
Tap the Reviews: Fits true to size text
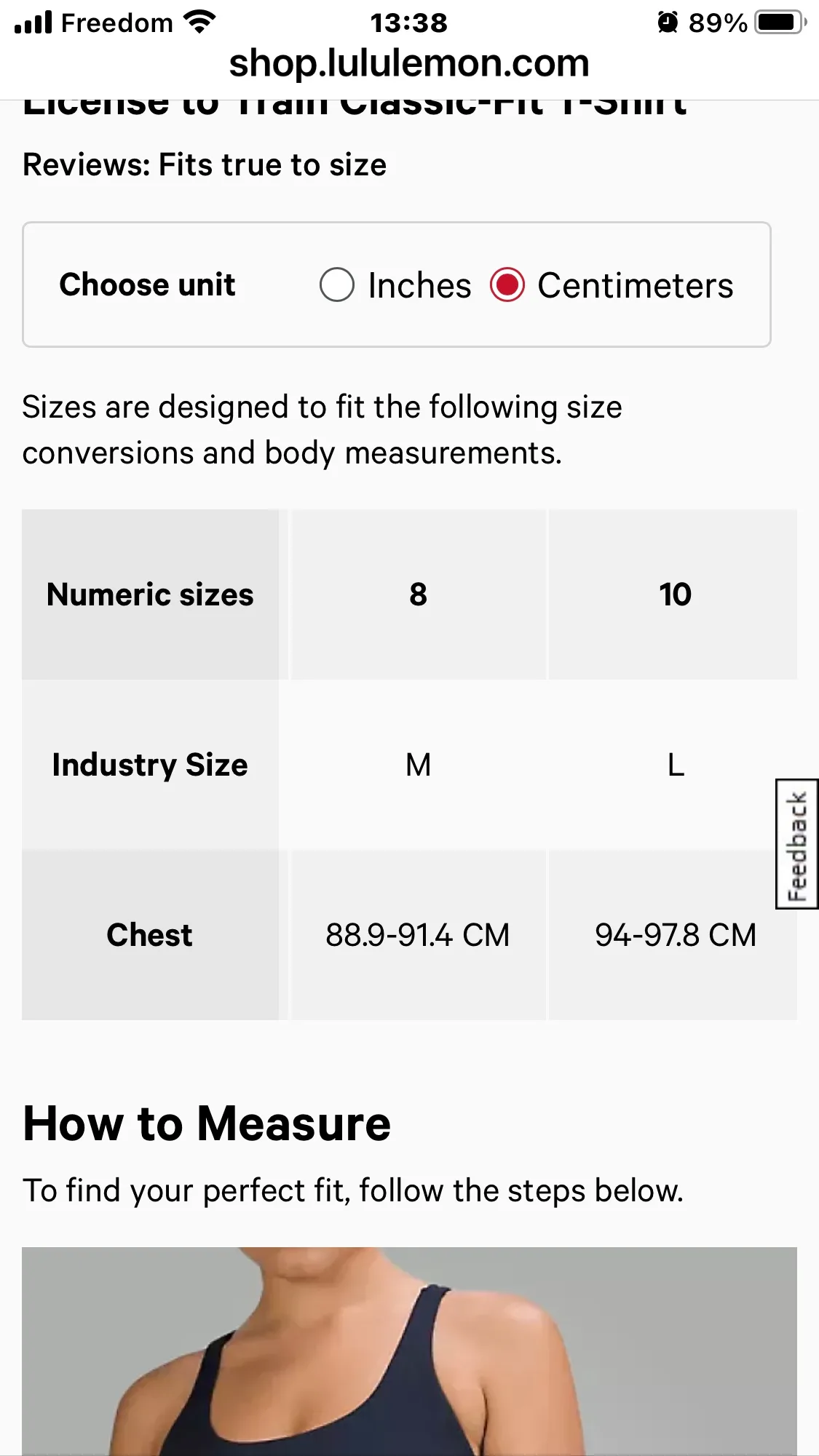pyautogui.click(x=205, y=165)
